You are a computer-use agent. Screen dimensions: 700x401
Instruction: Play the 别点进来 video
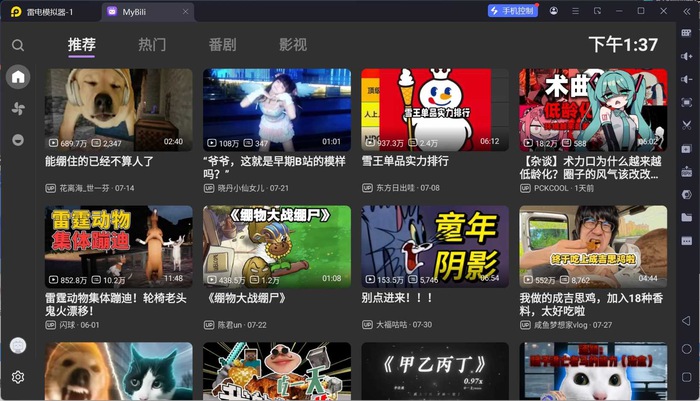(435, 246)
